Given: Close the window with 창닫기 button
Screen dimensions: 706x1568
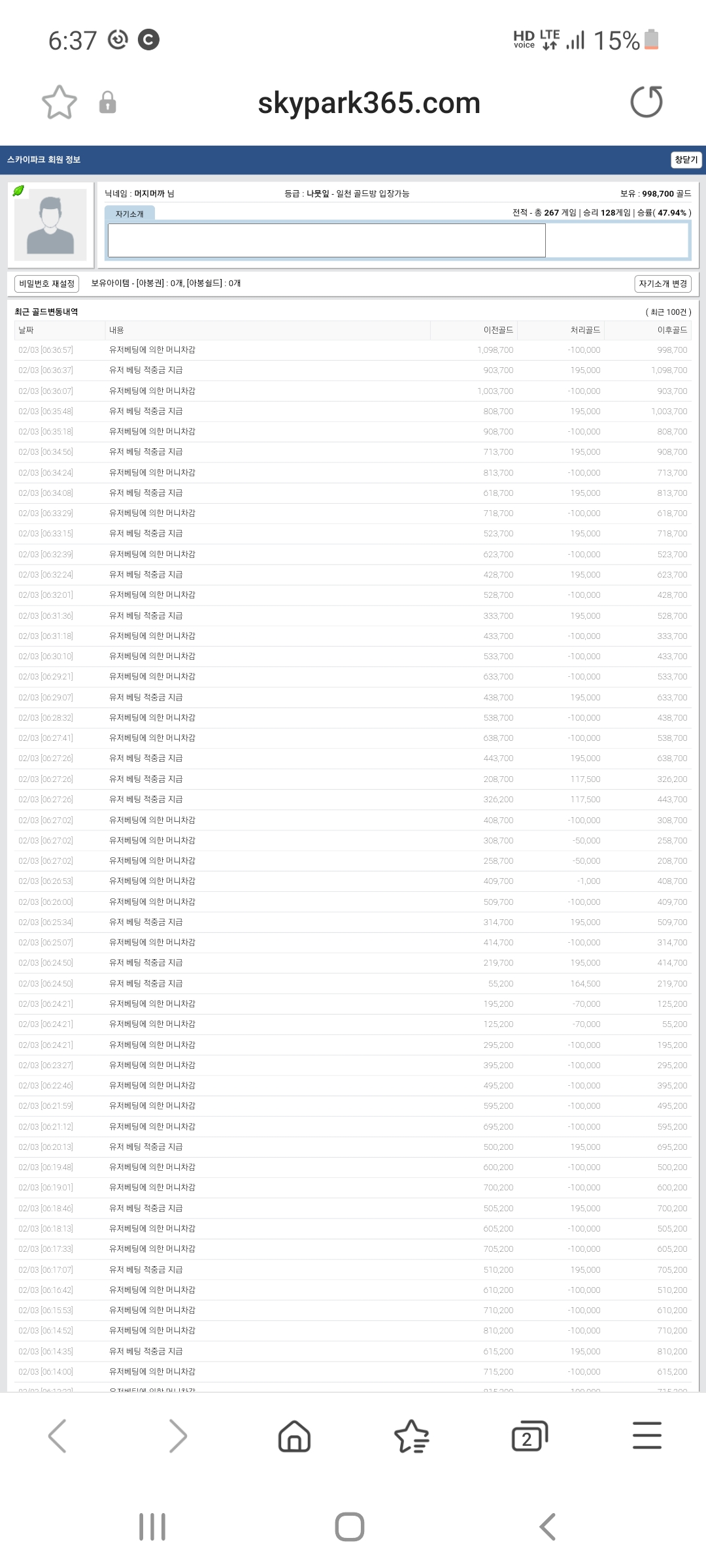Looking at the screenshot, I should (686, 159).
